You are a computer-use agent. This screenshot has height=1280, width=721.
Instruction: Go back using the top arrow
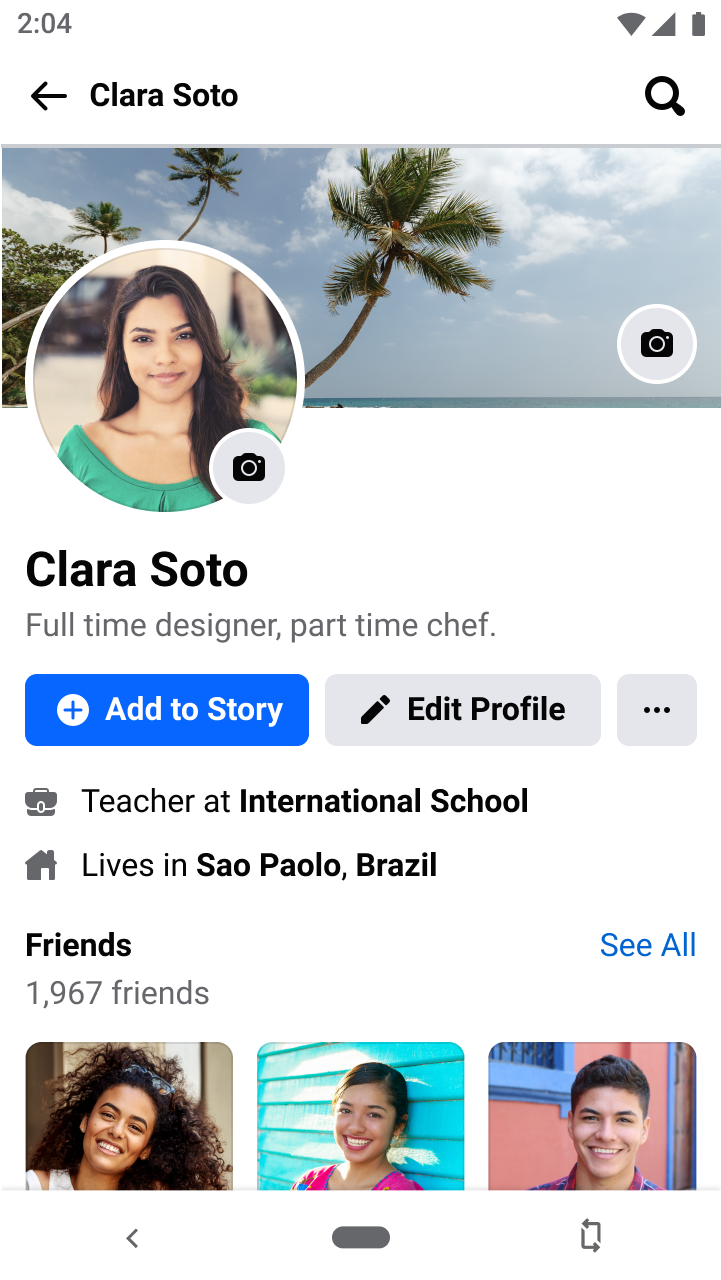[x=48, y=96]
